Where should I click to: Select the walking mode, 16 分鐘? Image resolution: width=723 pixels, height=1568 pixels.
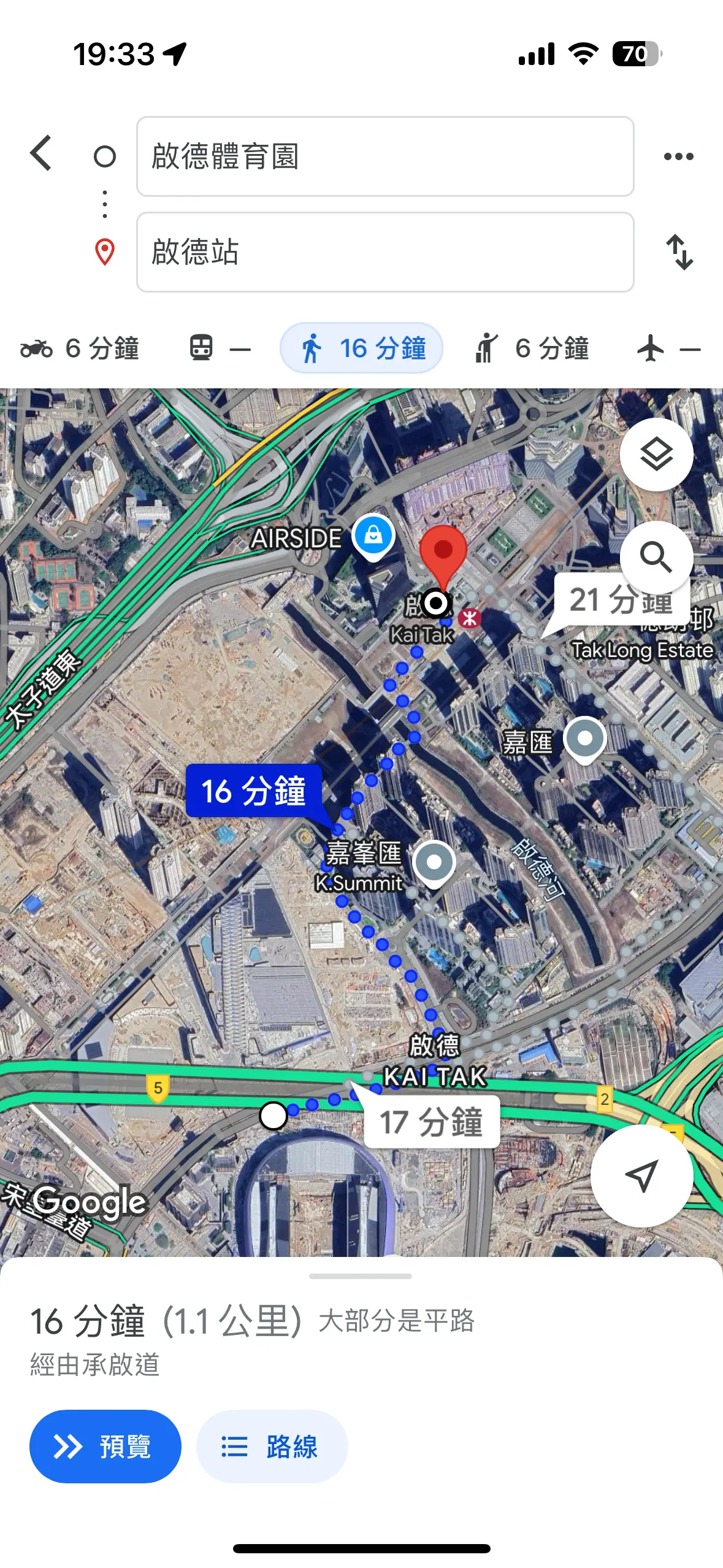[362, 348]
